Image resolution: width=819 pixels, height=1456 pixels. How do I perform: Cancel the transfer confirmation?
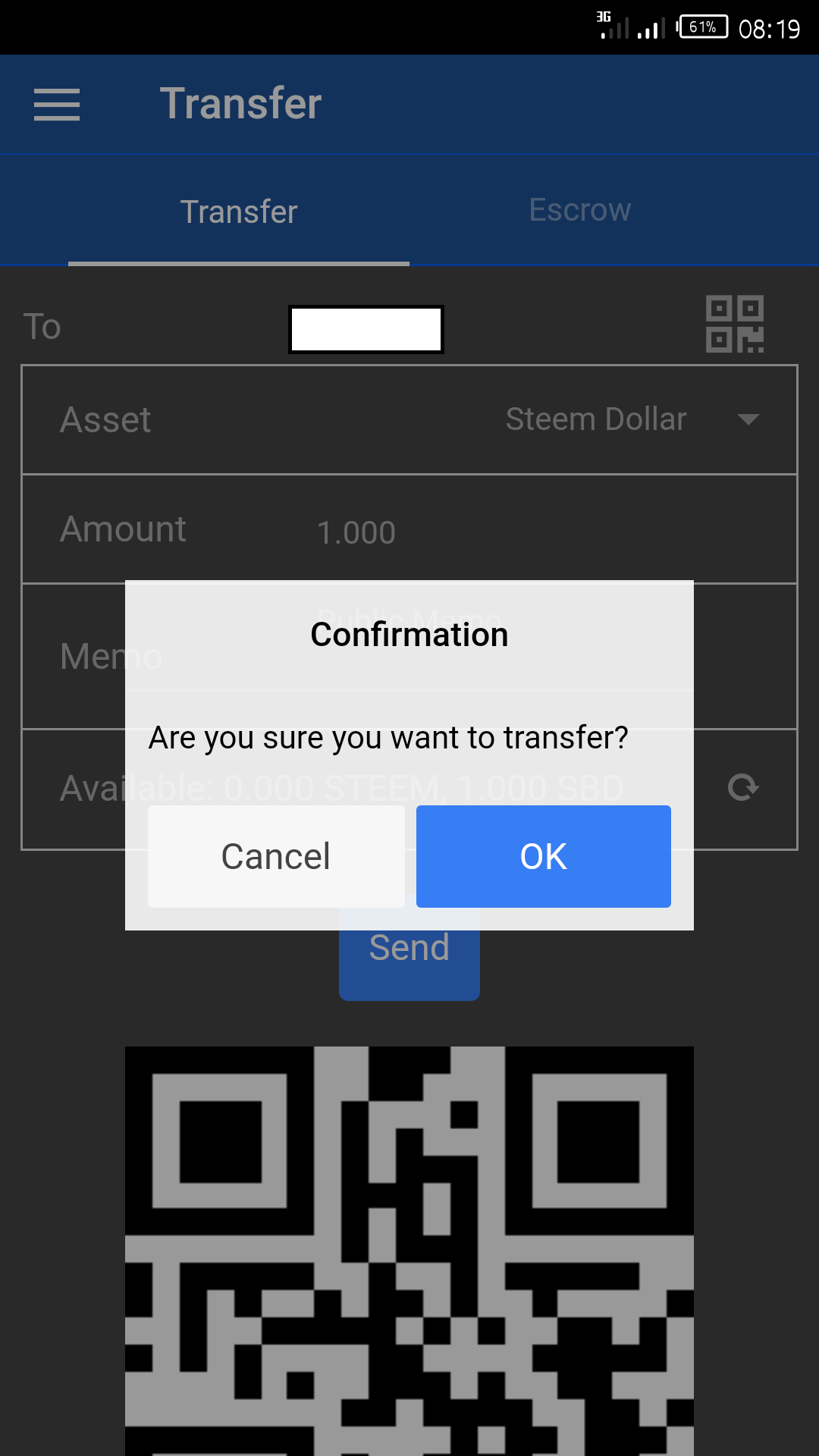[276, 856]
